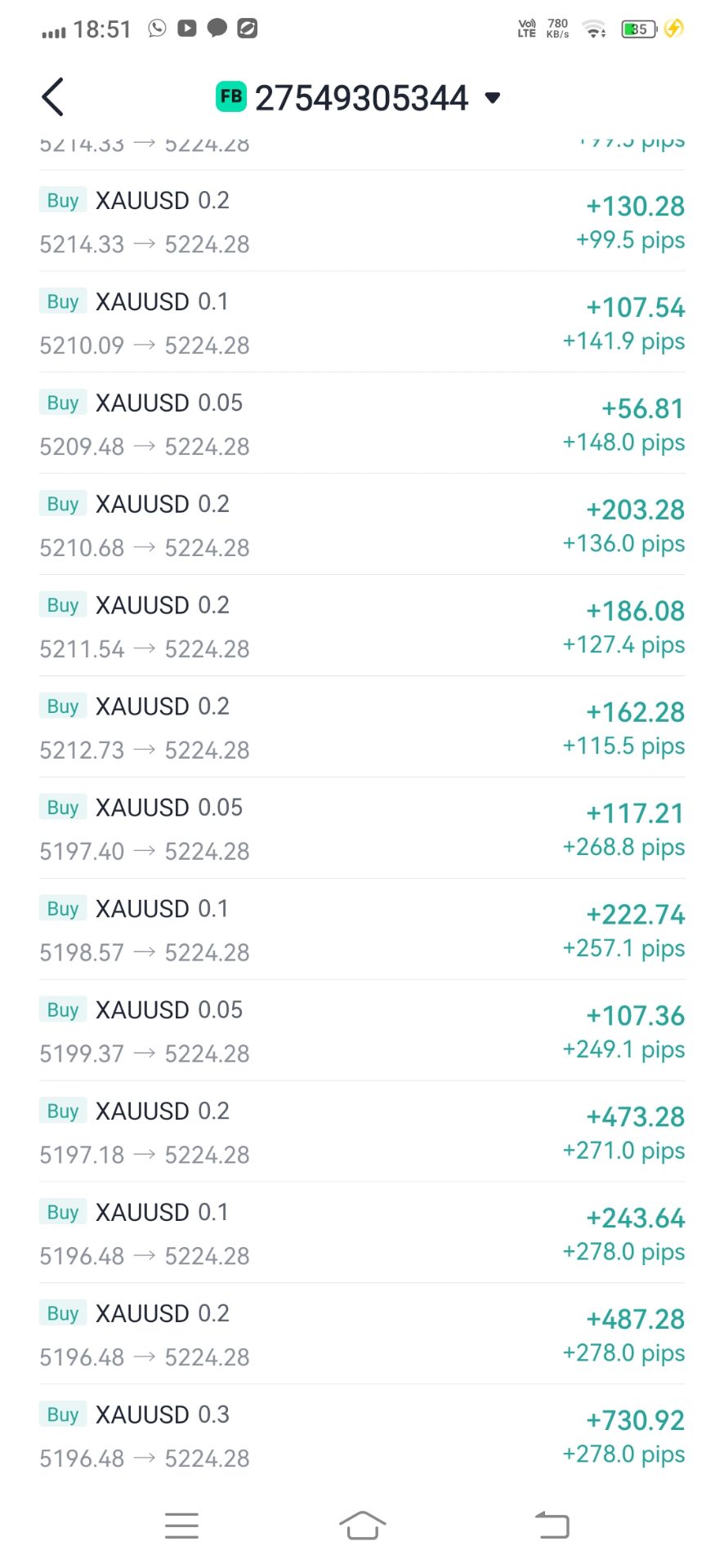Open the 0.2 lot trade earning +487.28
The image size is (724, 1568).
(x=361, y=1335)
